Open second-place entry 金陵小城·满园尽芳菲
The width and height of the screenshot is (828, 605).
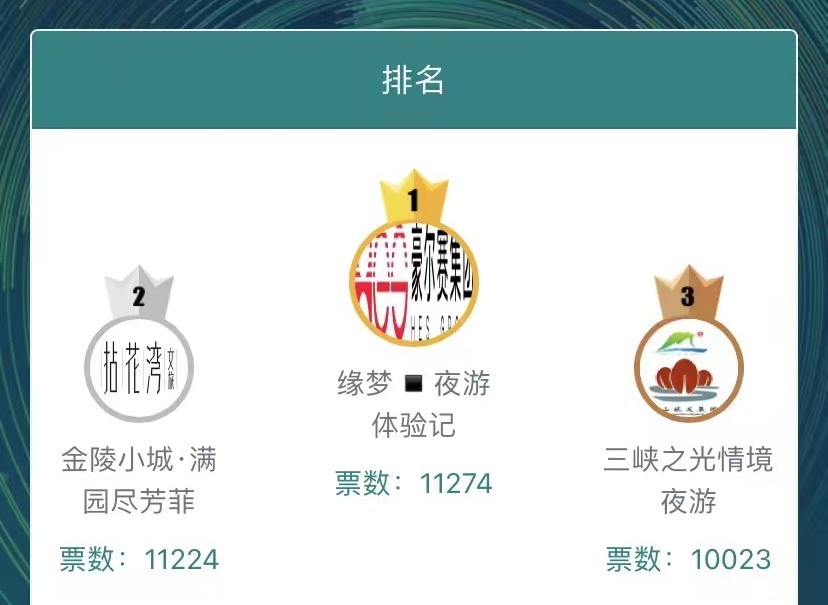pos(138,367)
